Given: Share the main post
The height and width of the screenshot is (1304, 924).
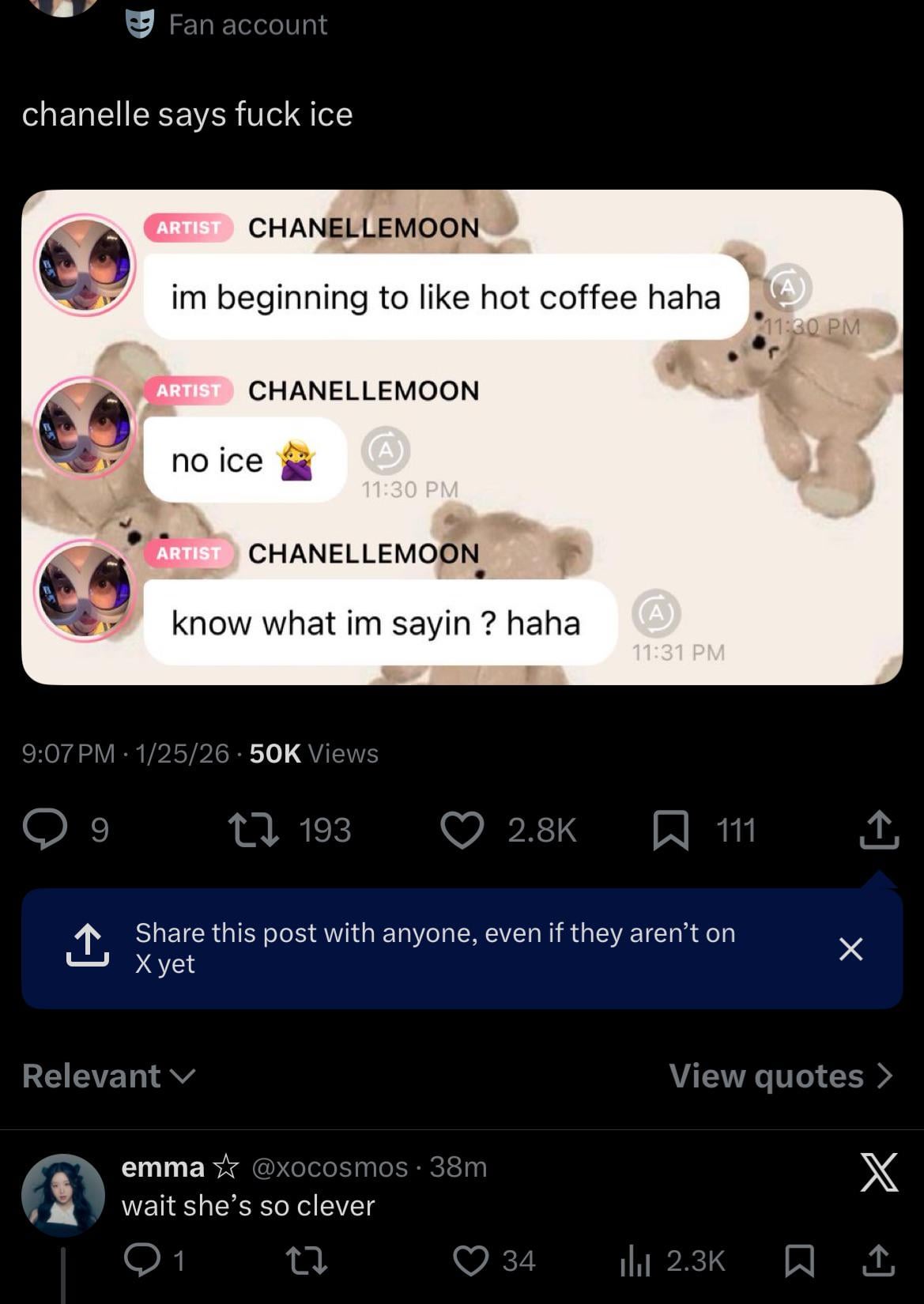Looking at the screenshot, I should point(879,830).
